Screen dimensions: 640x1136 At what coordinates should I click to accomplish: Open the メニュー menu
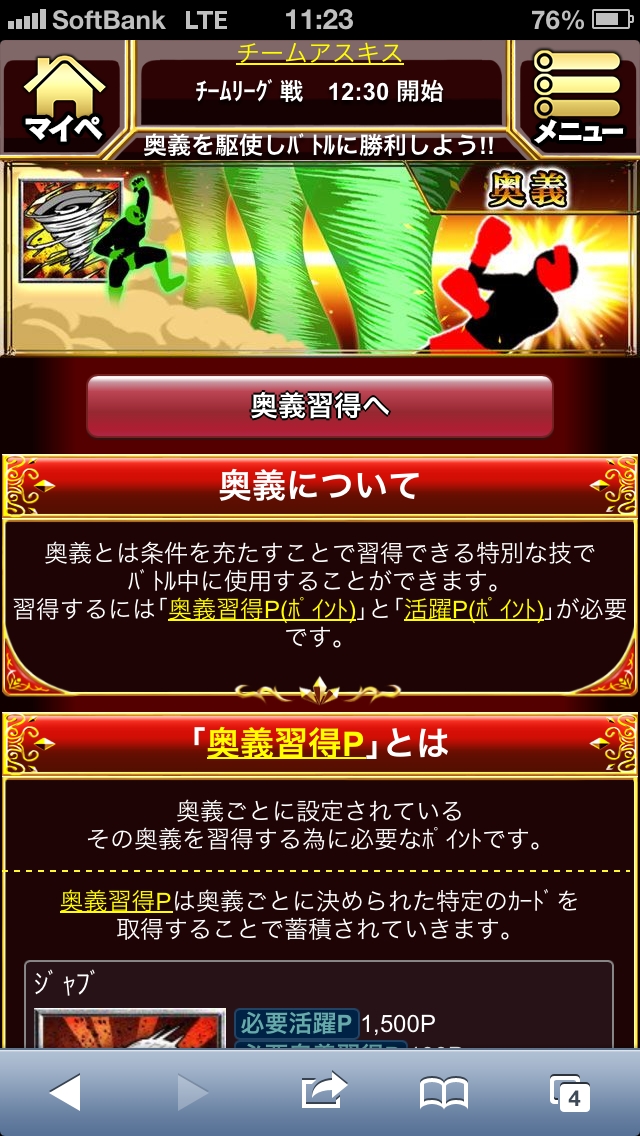pyautogui.click(x=578, y=100)
